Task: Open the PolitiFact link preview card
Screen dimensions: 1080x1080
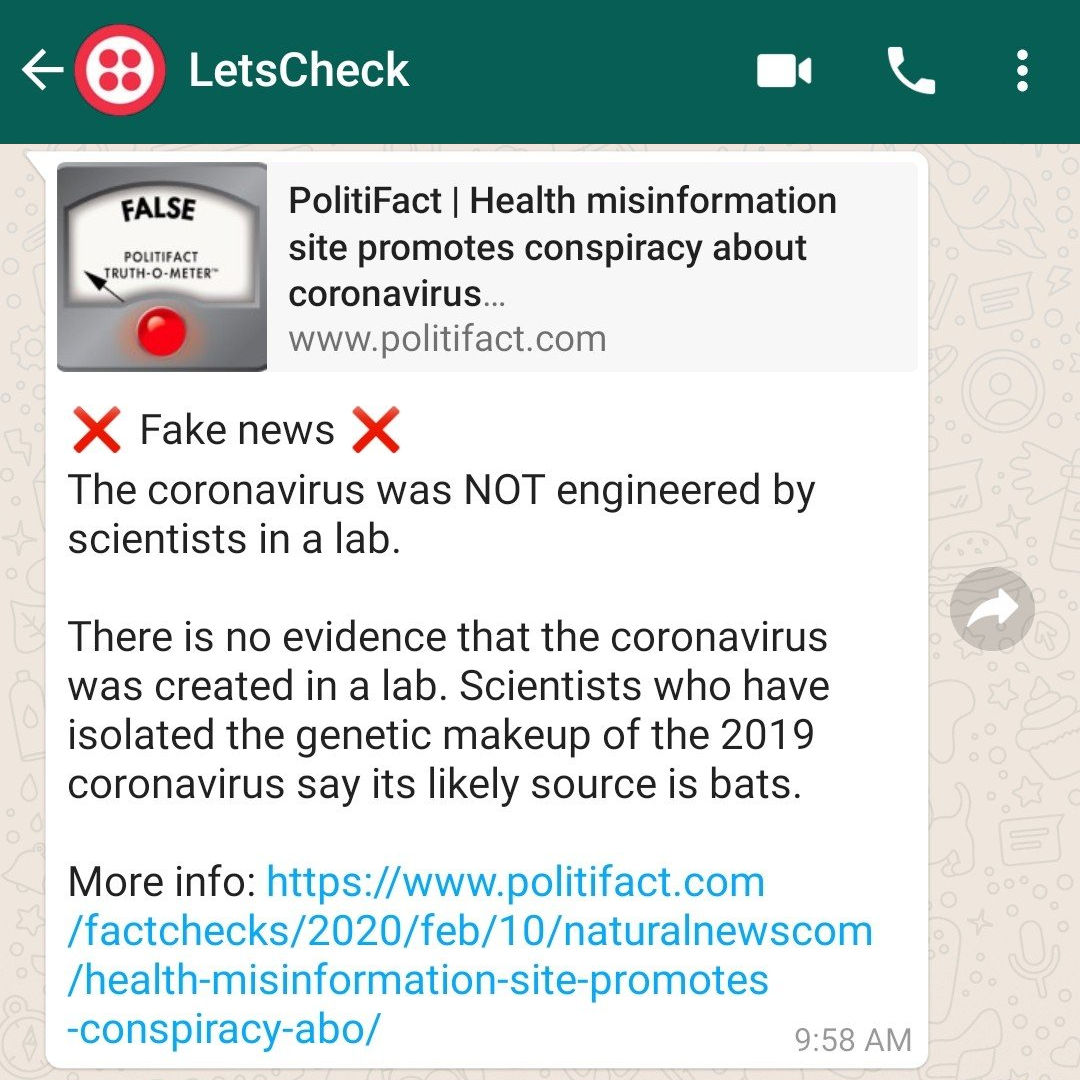Action: pos(487,267)
